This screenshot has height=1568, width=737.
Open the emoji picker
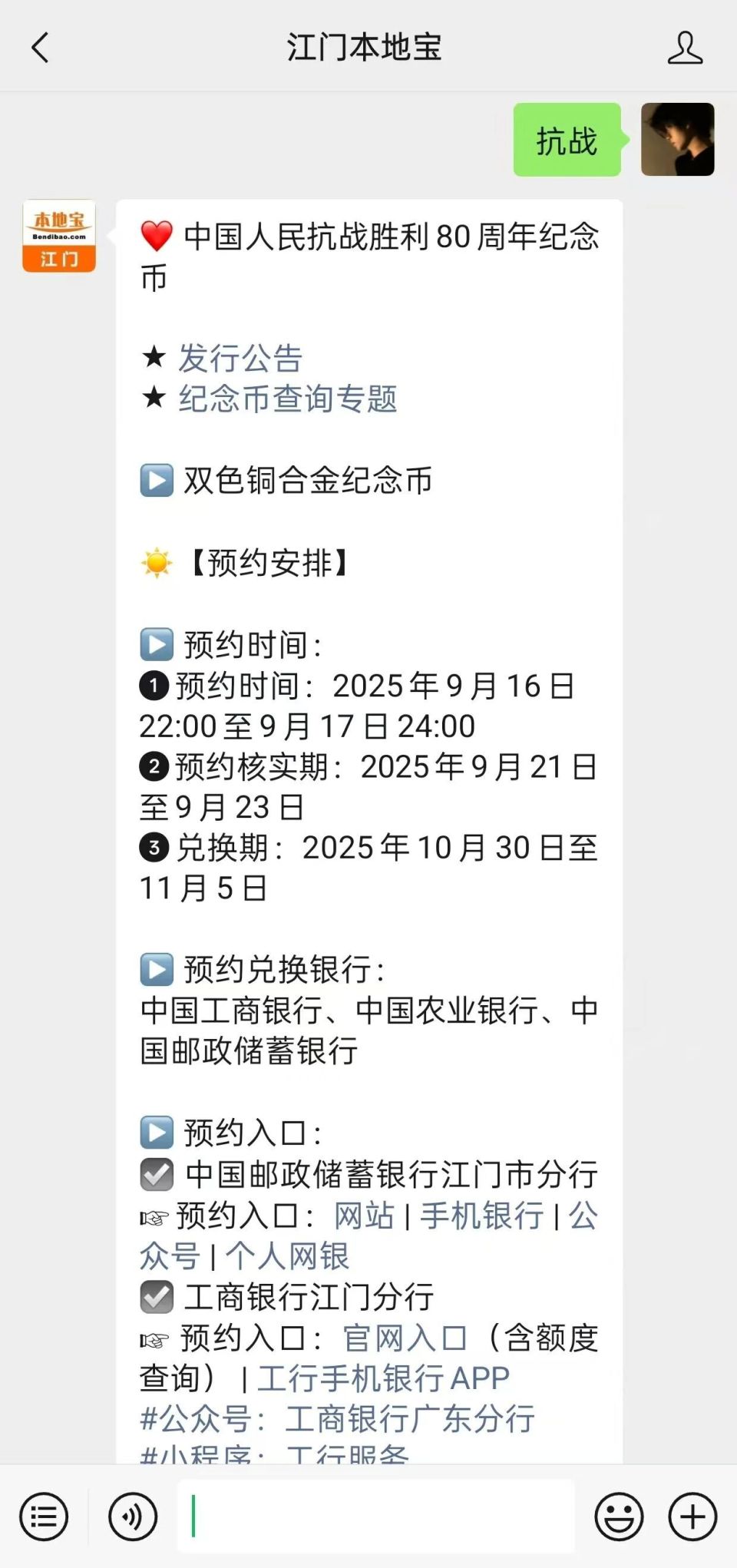619,1517
